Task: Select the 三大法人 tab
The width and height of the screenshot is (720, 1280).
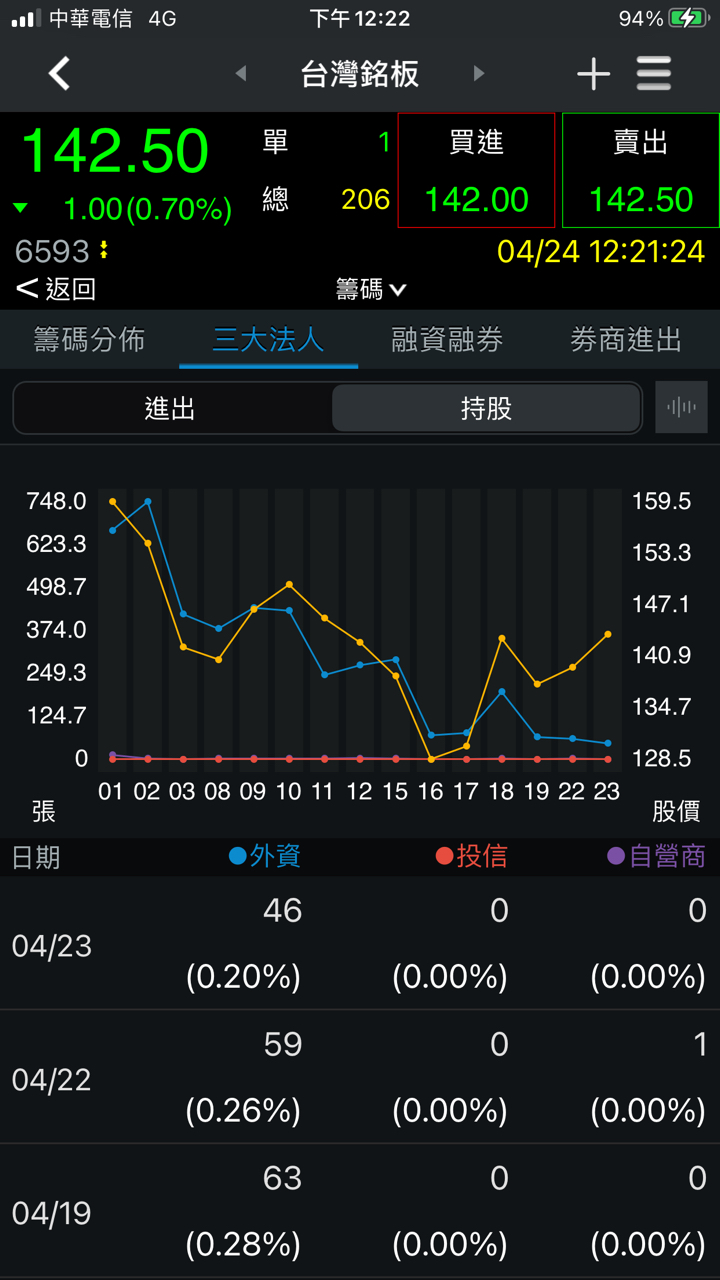Action: pos(269,340)
